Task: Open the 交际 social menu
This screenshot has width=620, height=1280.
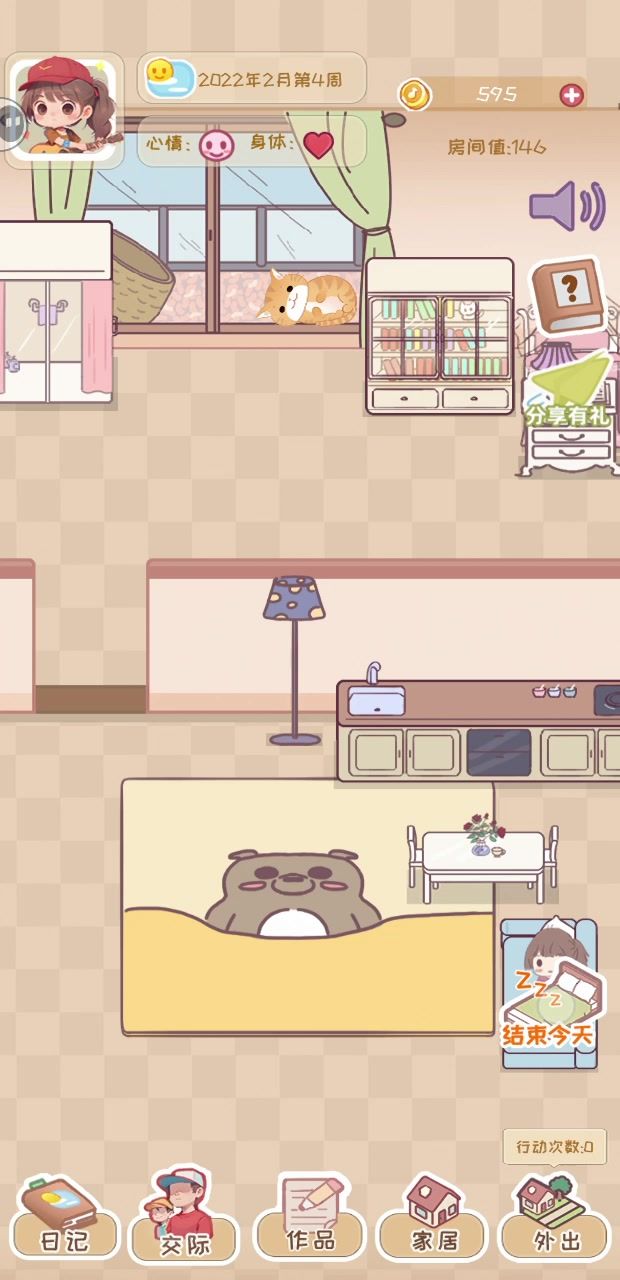Action: pyautogui.click(x=185, y=1221)
